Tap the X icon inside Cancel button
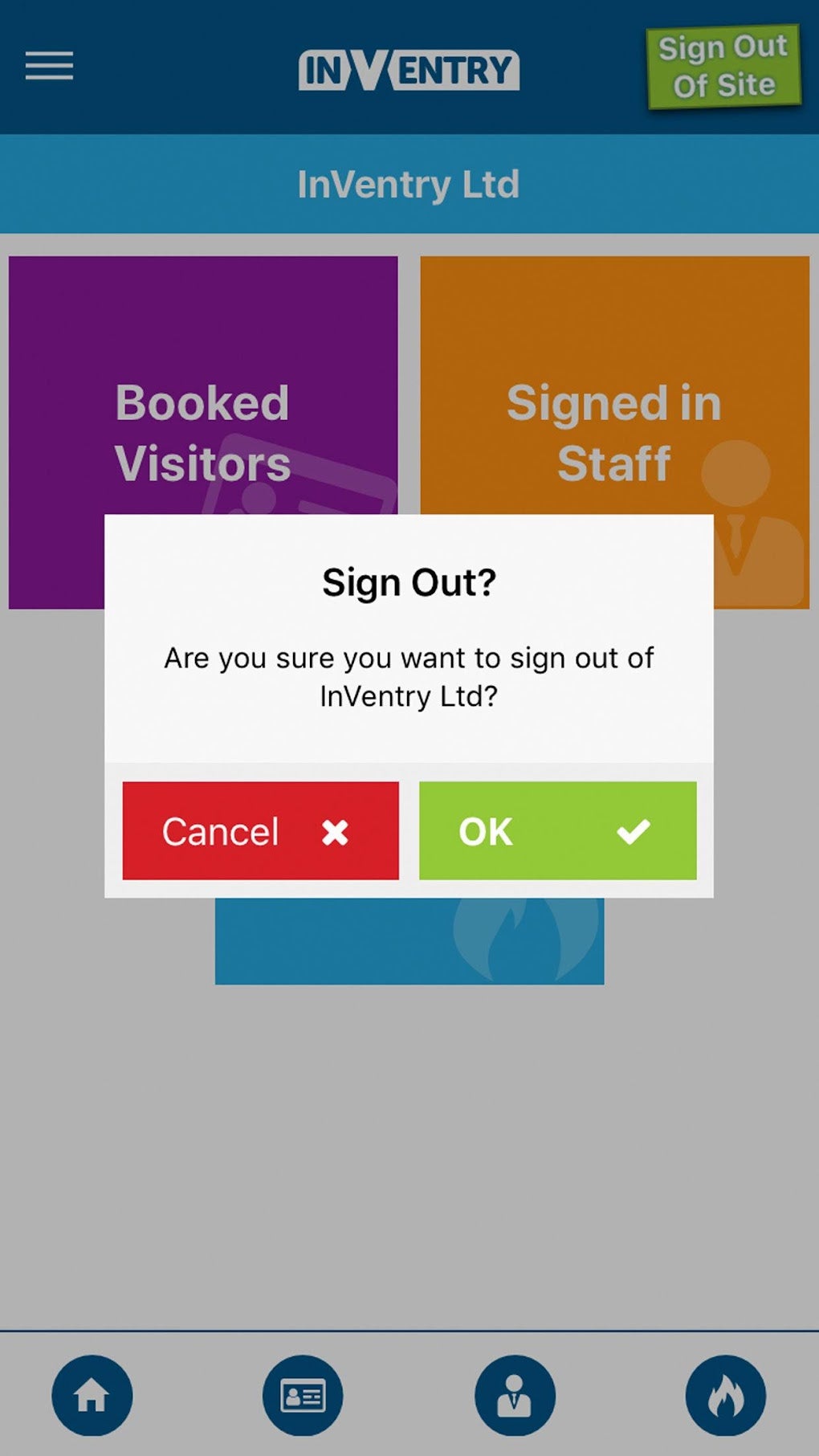This screenshot has height=1456, width=819. 335,832
